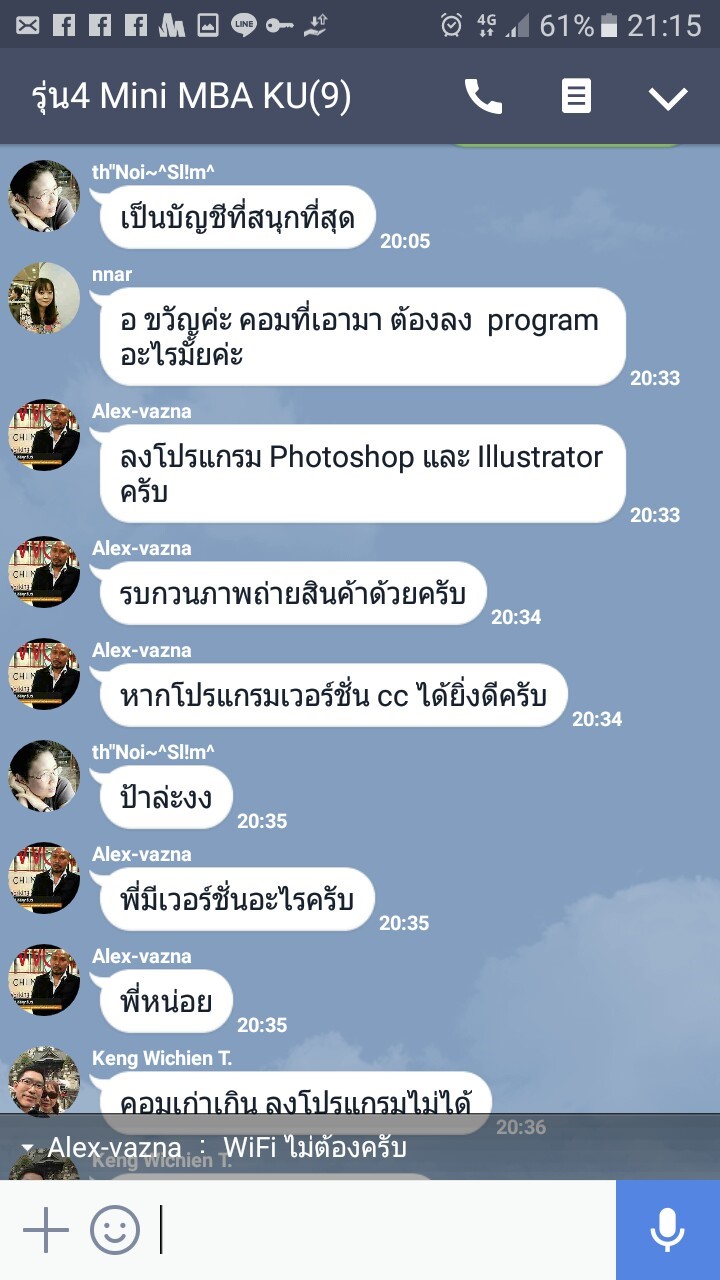Screen dimensions: 720x1280
Task: Record a voice message with the microphone
Action: pyautogui.click(x=667, y=1230)
